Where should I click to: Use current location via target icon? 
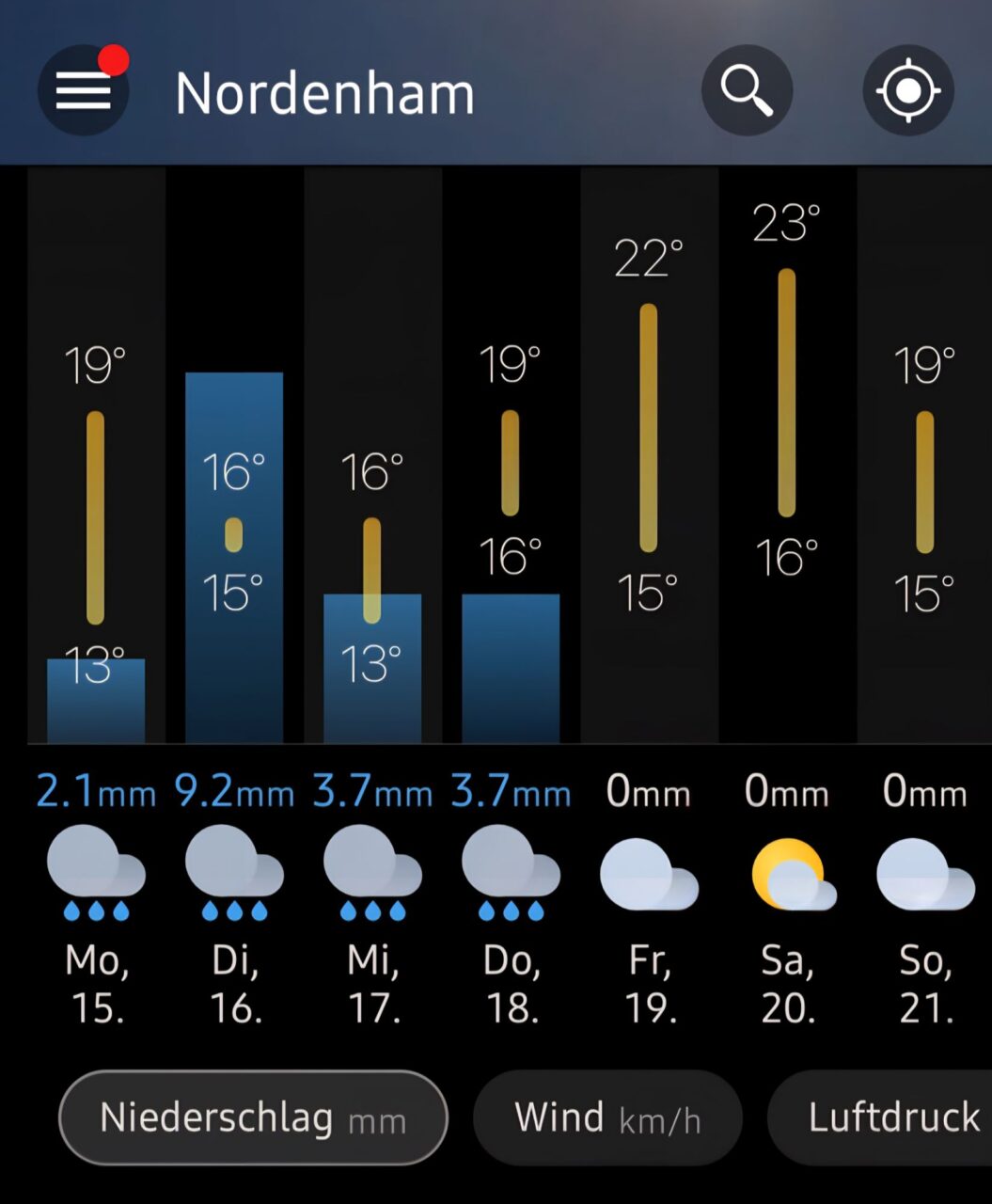907,90
